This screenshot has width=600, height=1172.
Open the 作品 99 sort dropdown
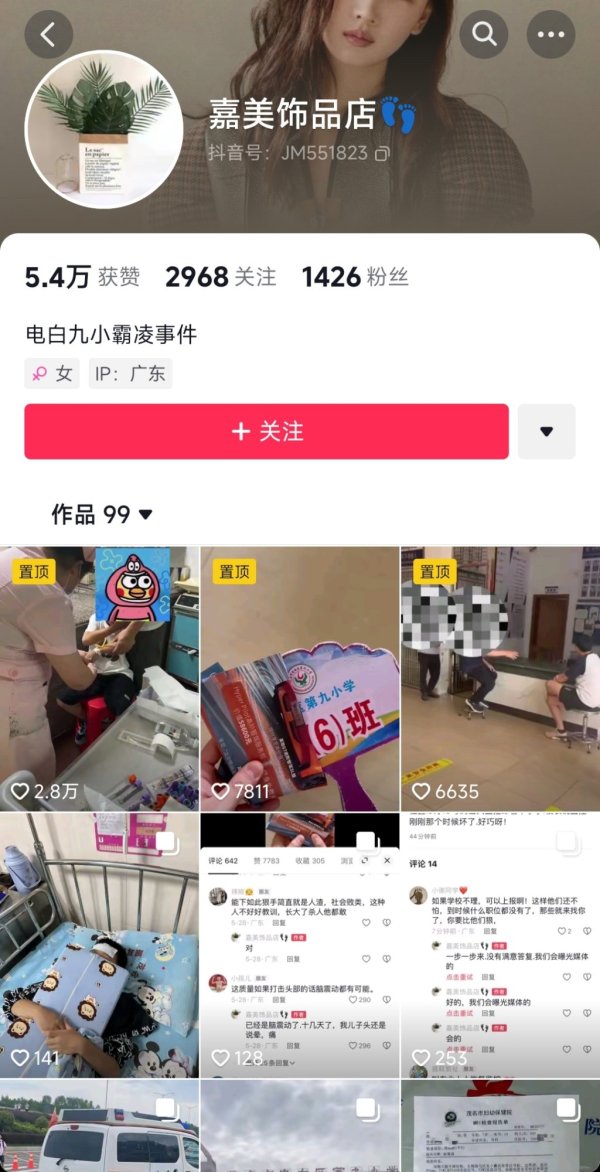(x=103, y=514)
